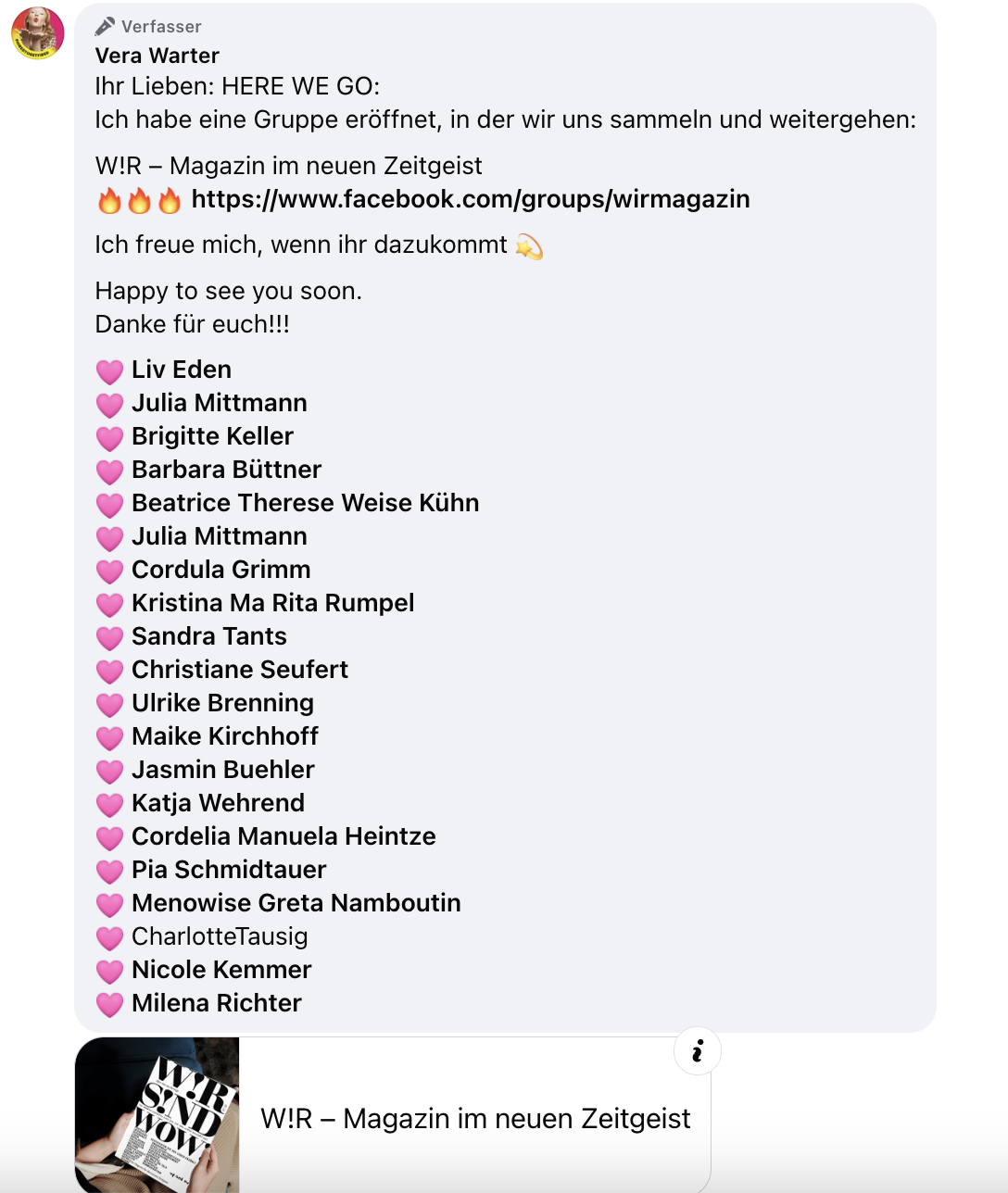View Beatrice Therese Weise Kühn's profile
This screenshot has width=1008, height=1193.
(306, 503)
